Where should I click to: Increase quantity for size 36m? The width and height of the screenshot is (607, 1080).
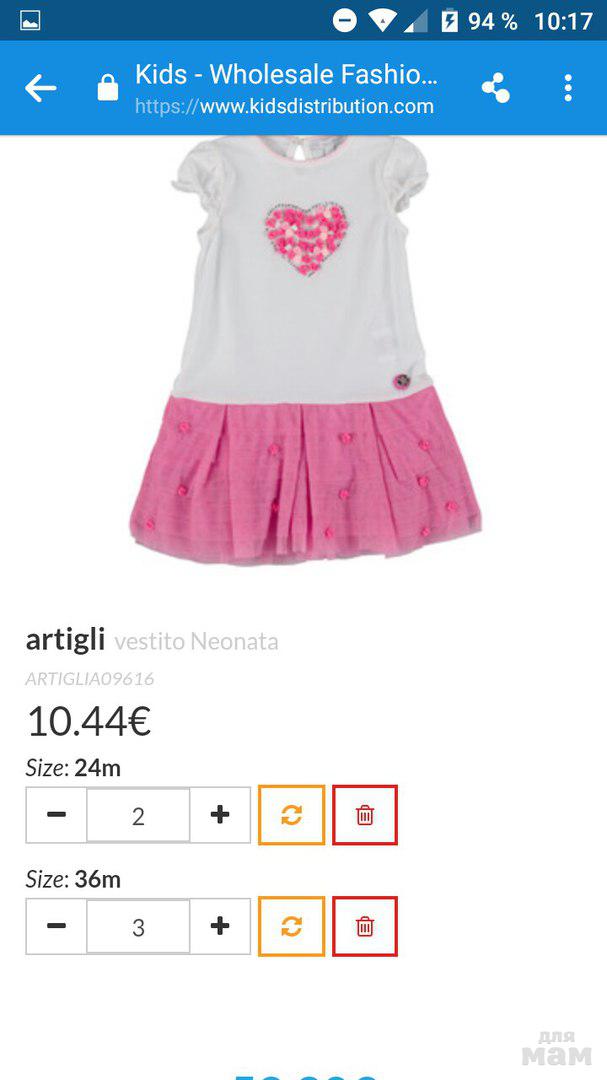220,926
